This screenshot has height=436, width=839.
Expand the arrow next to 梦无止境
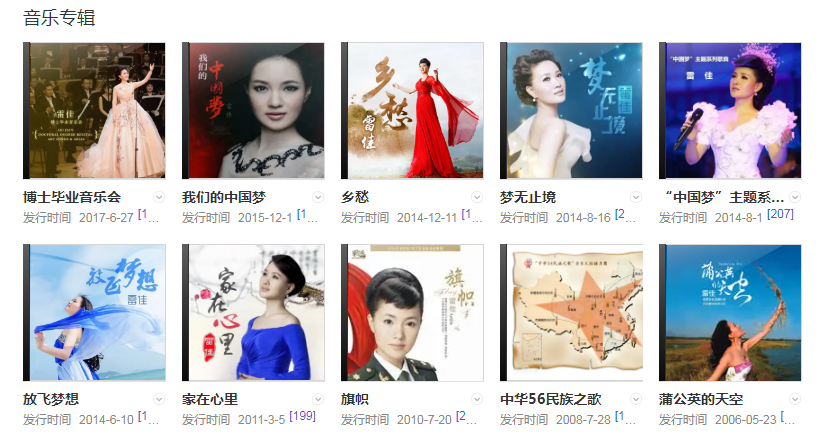pyautogui.click(x=636, y=197)
